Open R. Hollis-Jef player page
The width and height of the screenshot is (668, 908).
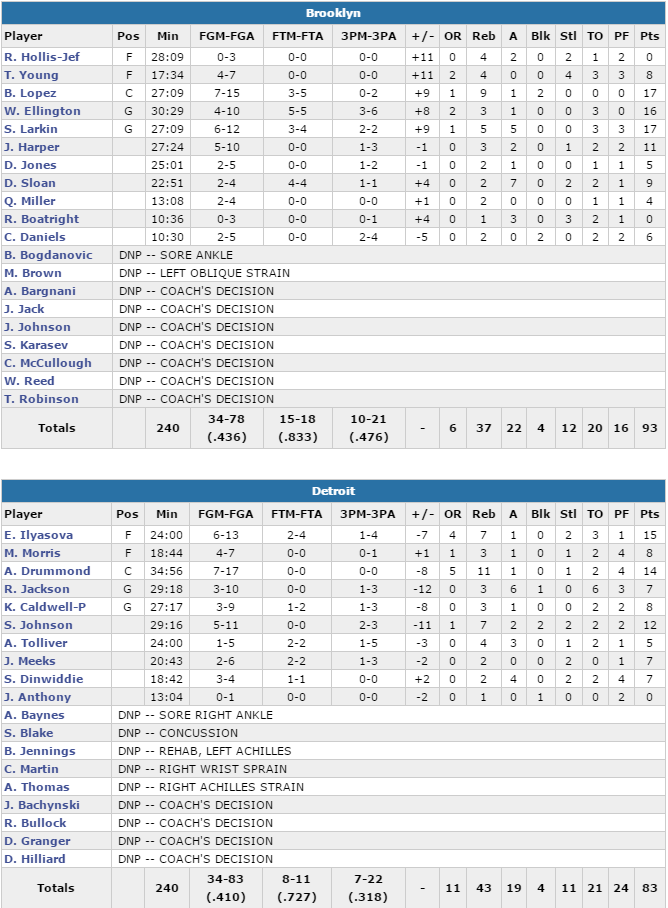point(41,57)
